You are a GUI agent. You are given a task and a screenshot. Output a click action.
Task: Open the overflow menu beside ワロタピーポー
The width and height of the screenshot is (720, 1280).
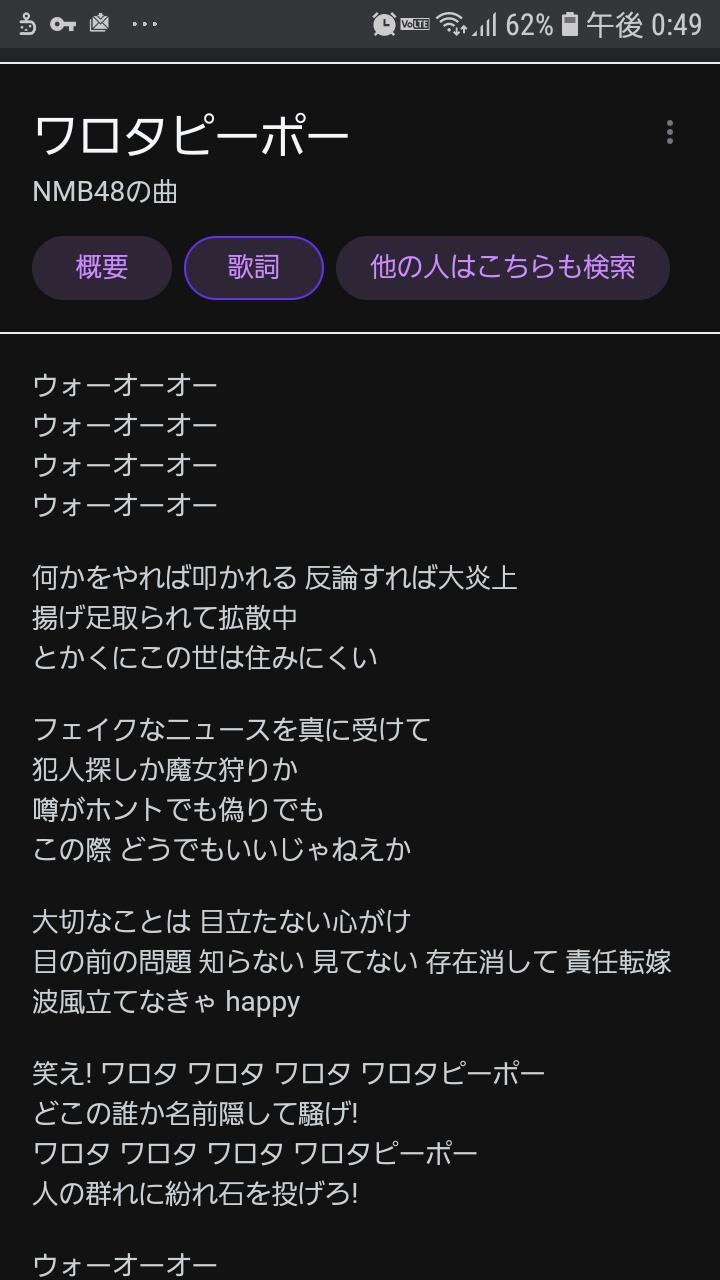click(x=669, y=132)
